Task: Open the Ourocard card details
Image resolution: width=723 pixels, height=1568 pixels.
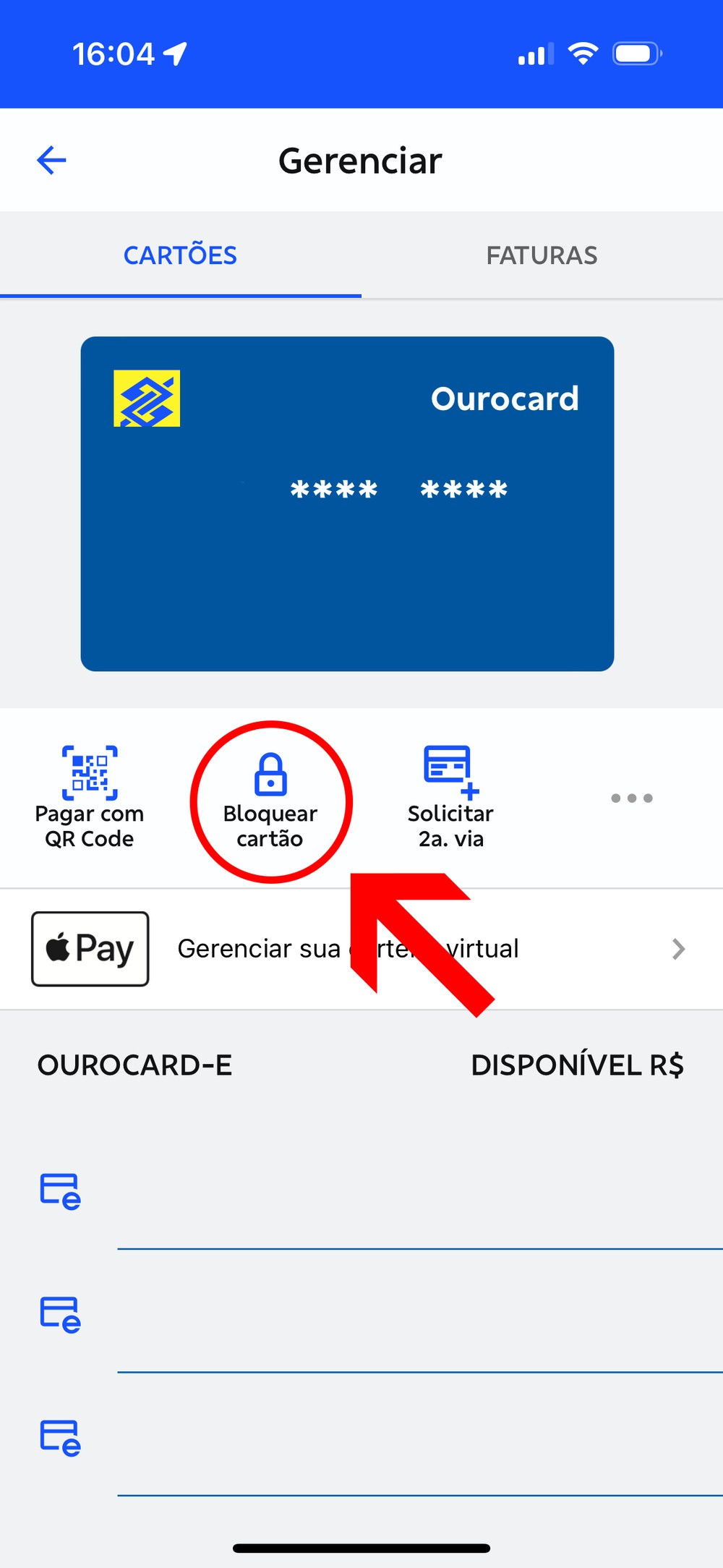Action: [347, 503]
